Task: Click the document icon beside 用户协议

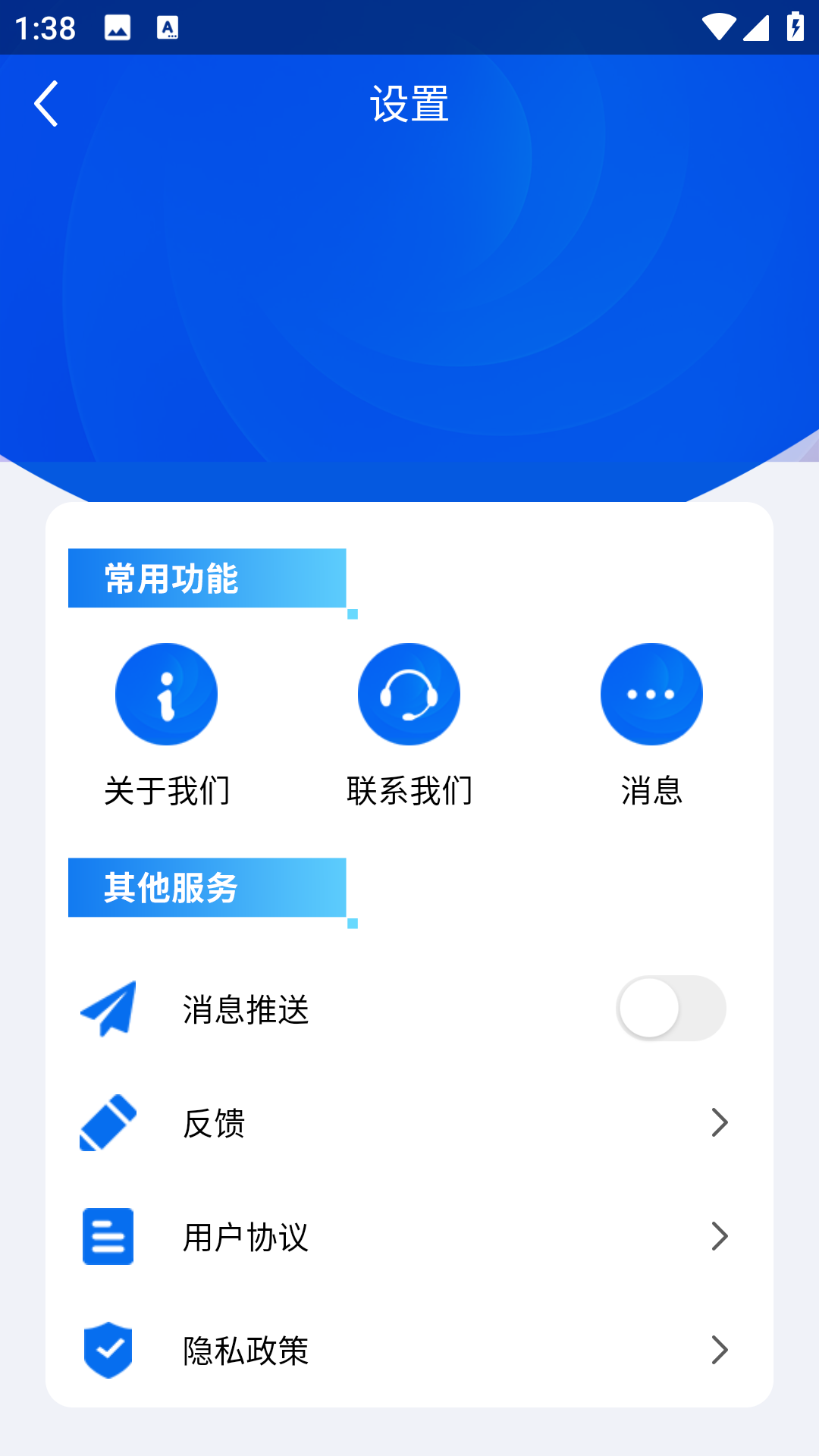Action: tap(108, 1237)
